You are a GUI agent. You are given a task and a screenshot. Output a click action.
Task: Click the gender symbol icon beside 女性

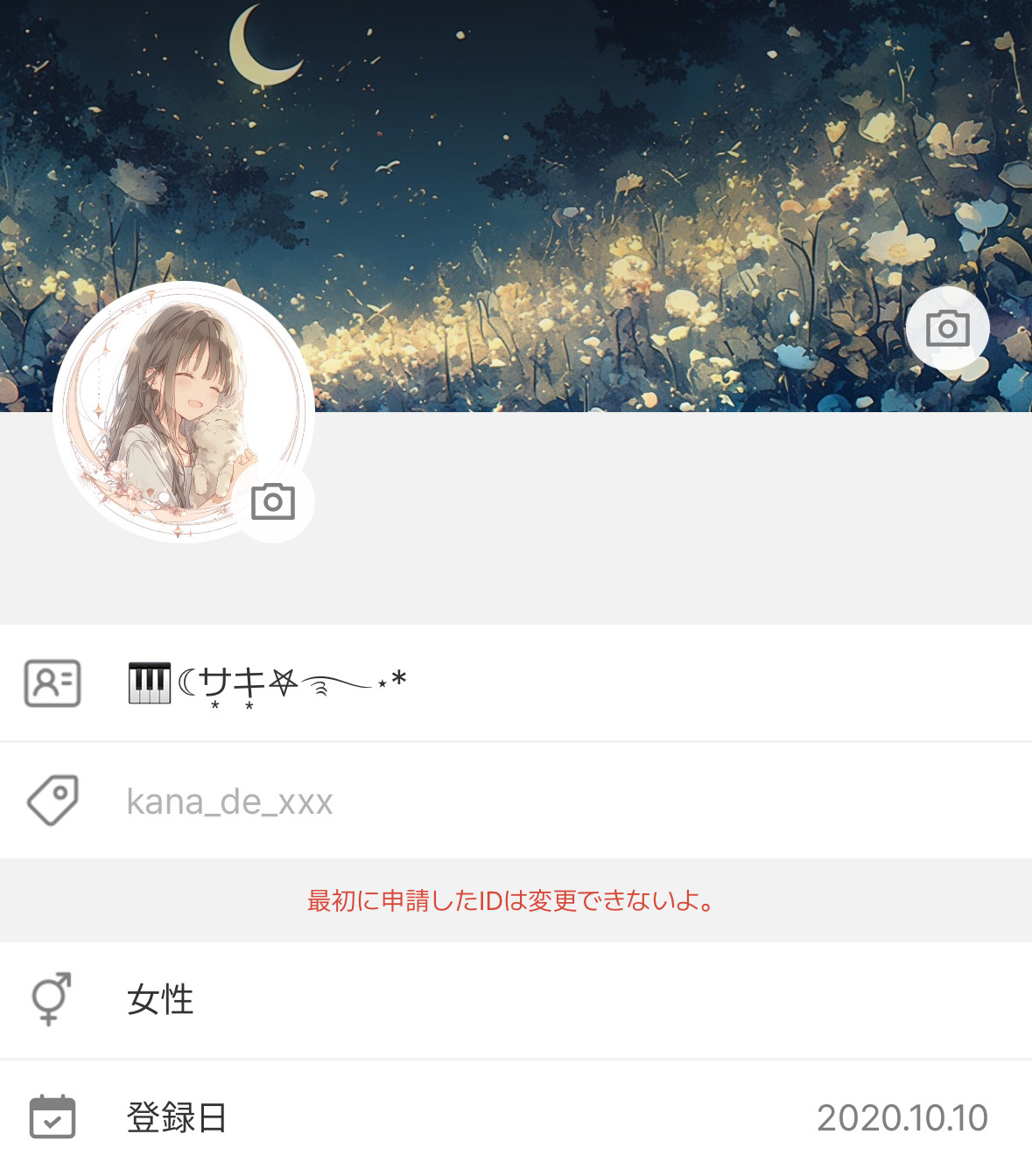pyautogui.click(x=50, y=1001)
